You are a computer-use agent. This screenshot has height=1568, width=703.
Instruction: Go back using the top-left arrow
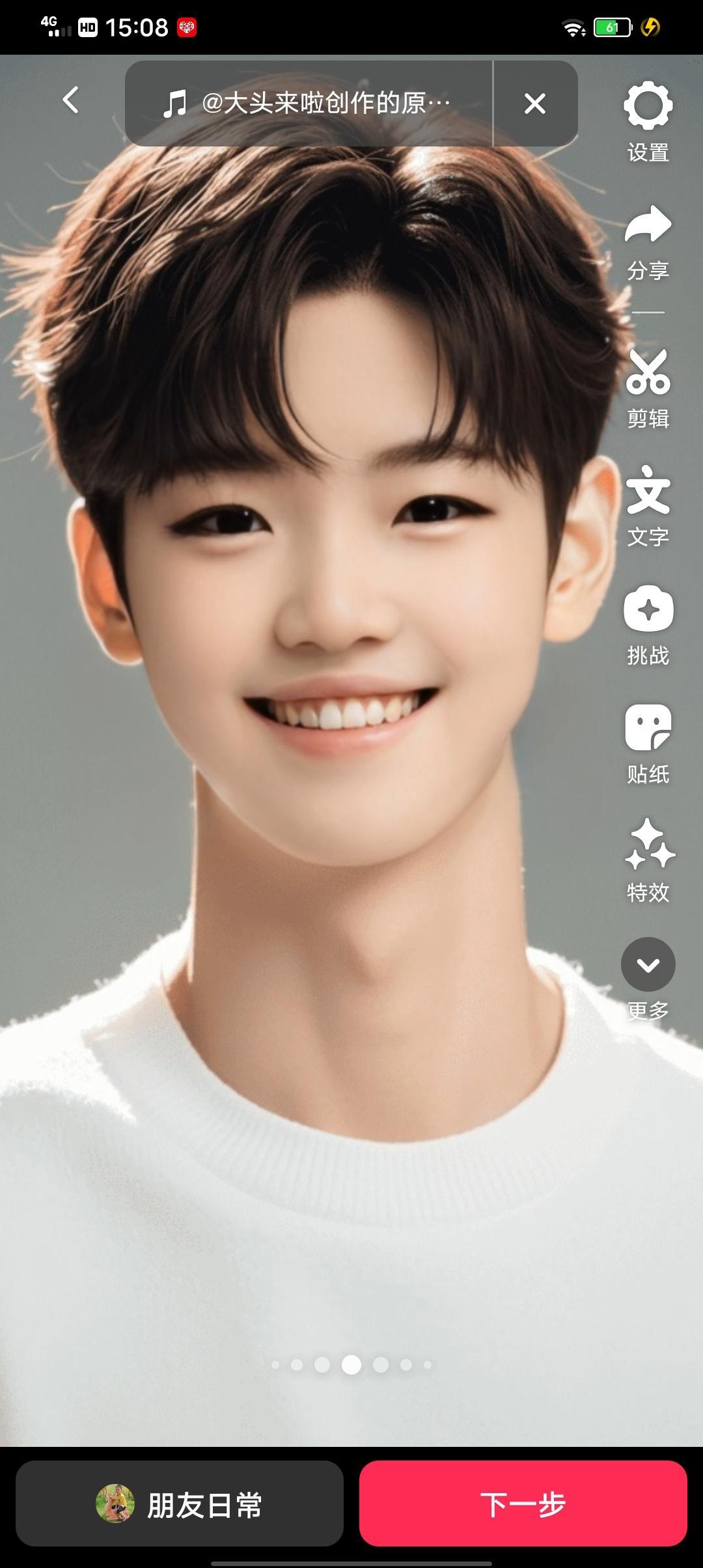70,100
